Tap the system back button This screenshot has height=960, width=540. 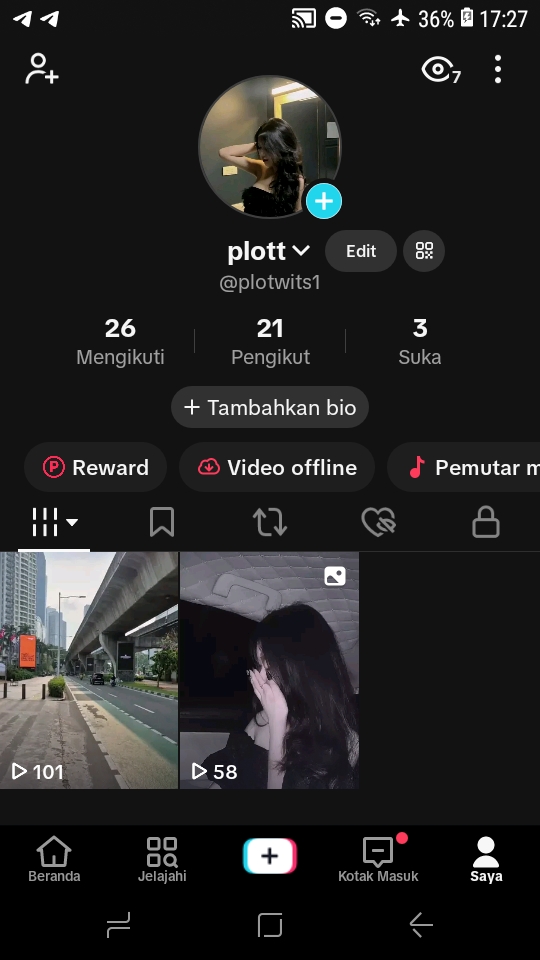coord(421,924)
